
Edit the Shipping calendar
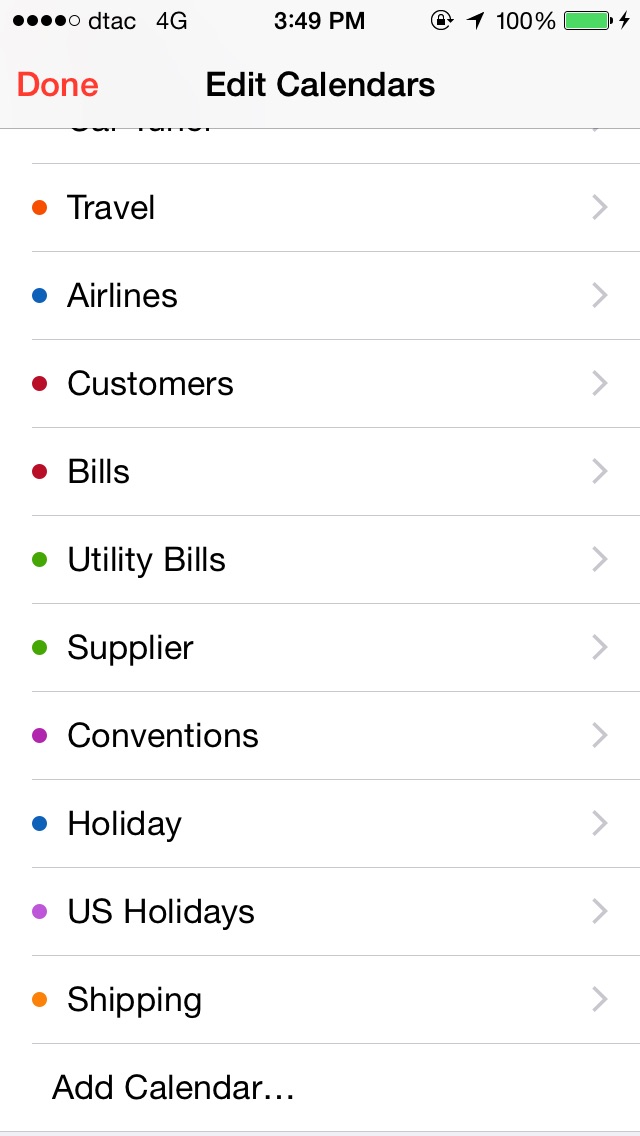[320, 1000]
